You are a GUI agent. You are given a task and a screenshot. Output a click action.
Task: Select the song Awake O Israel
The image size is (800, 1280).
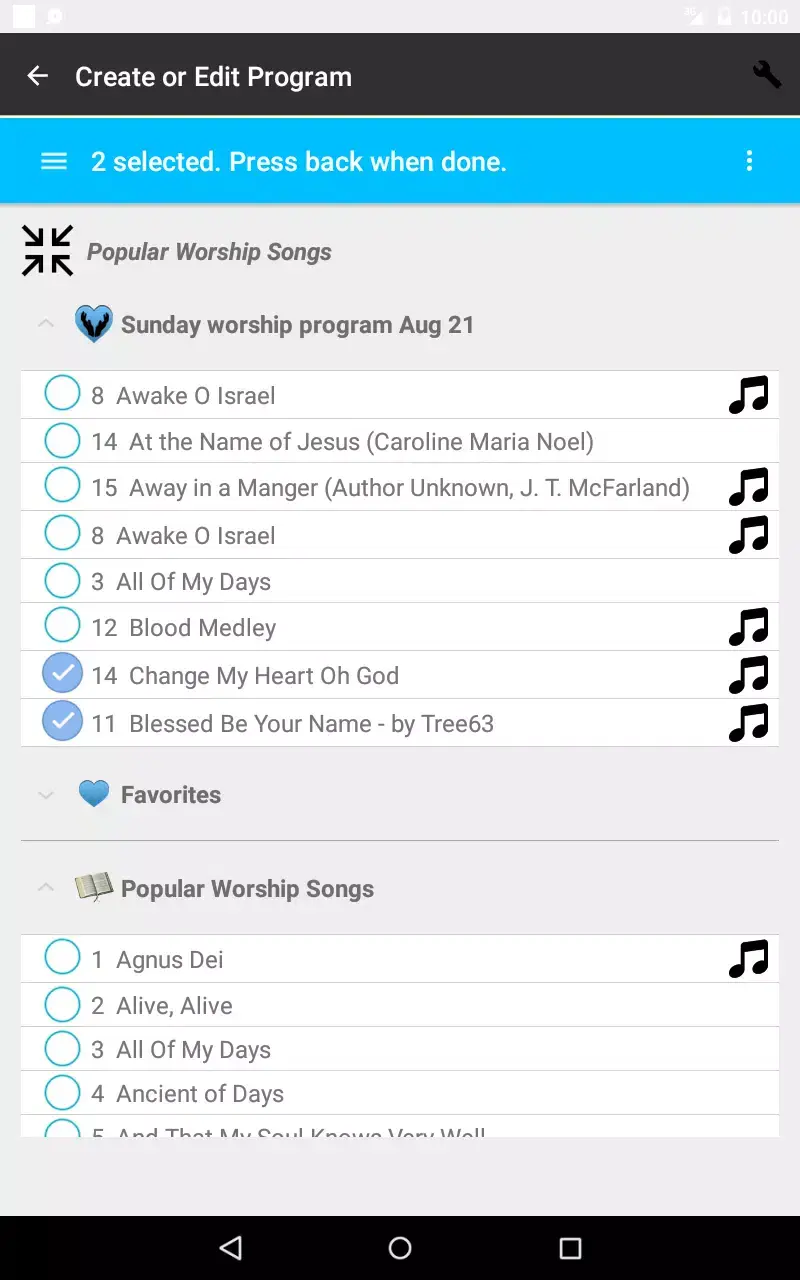point(62,394)
